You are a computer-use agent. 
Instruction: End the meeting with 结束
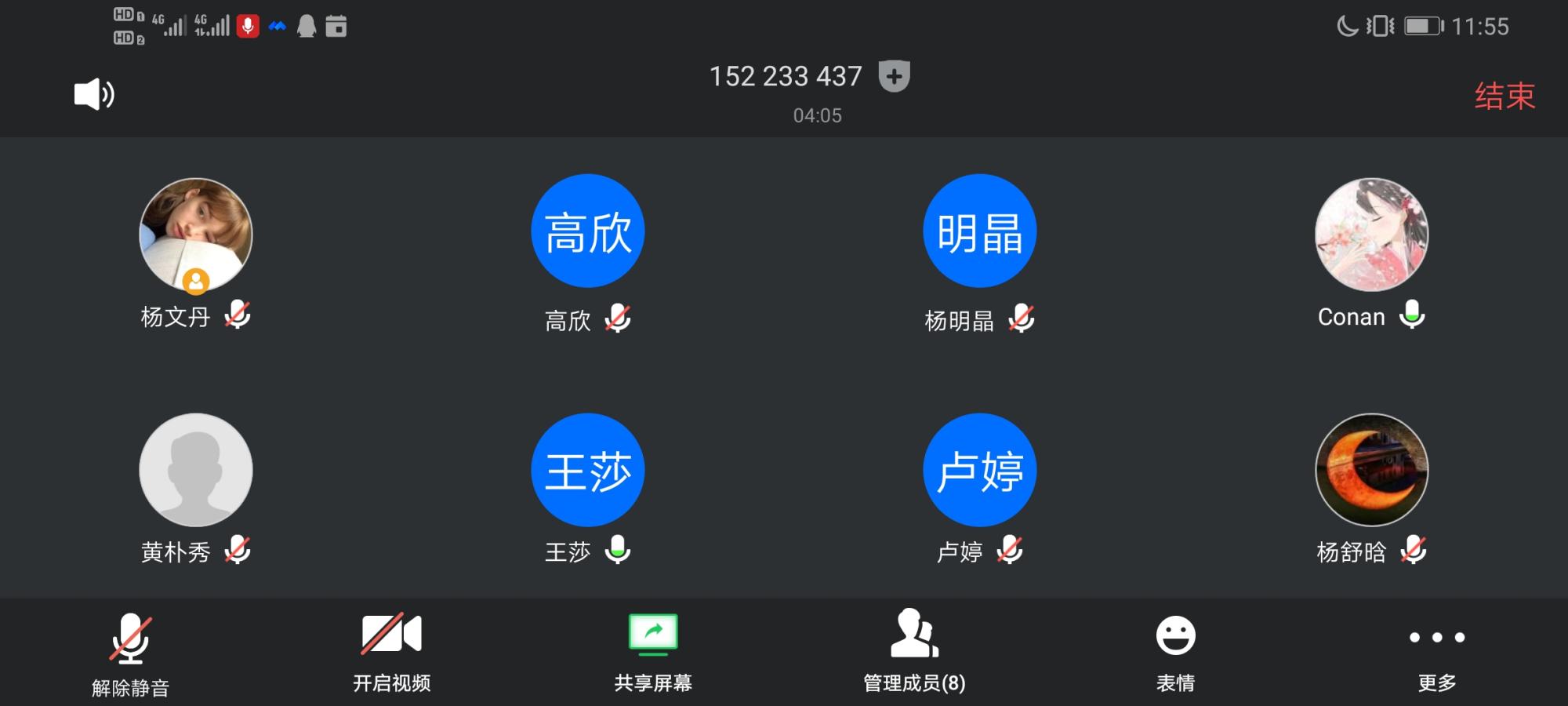click(x=1504, y=96)
